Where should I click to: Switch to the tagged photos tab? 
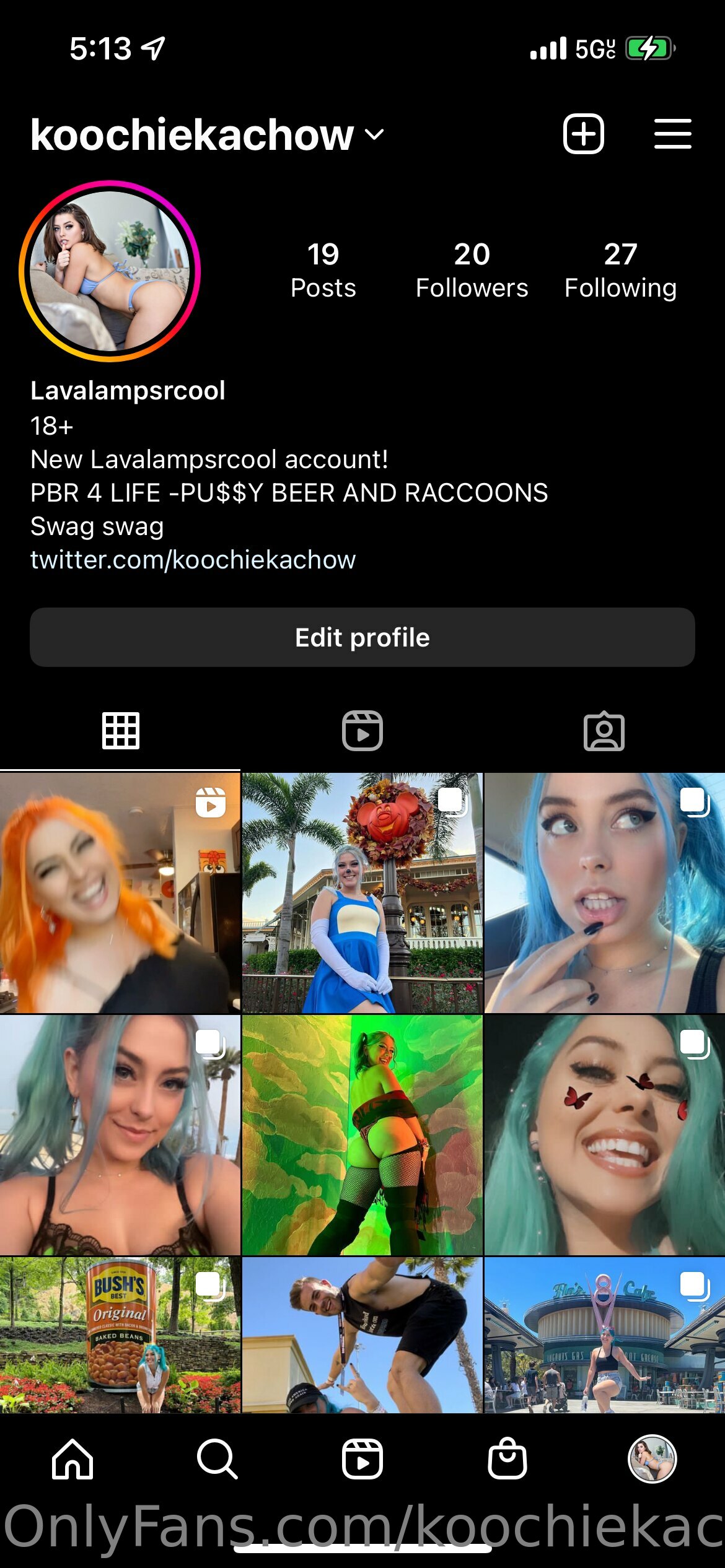[604, 731]
